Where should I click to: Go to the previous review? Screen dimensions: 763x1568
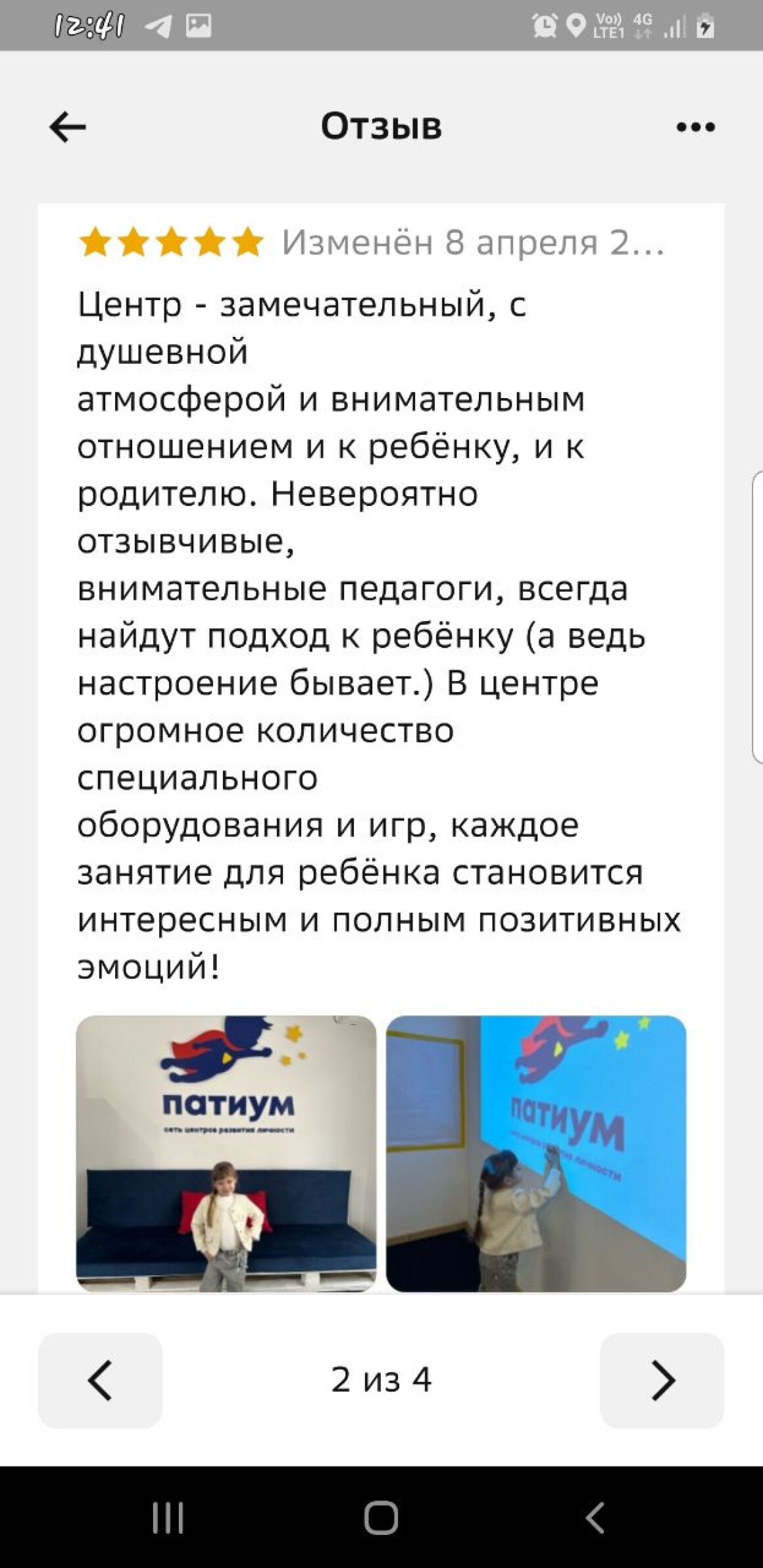click(100, 1380)
